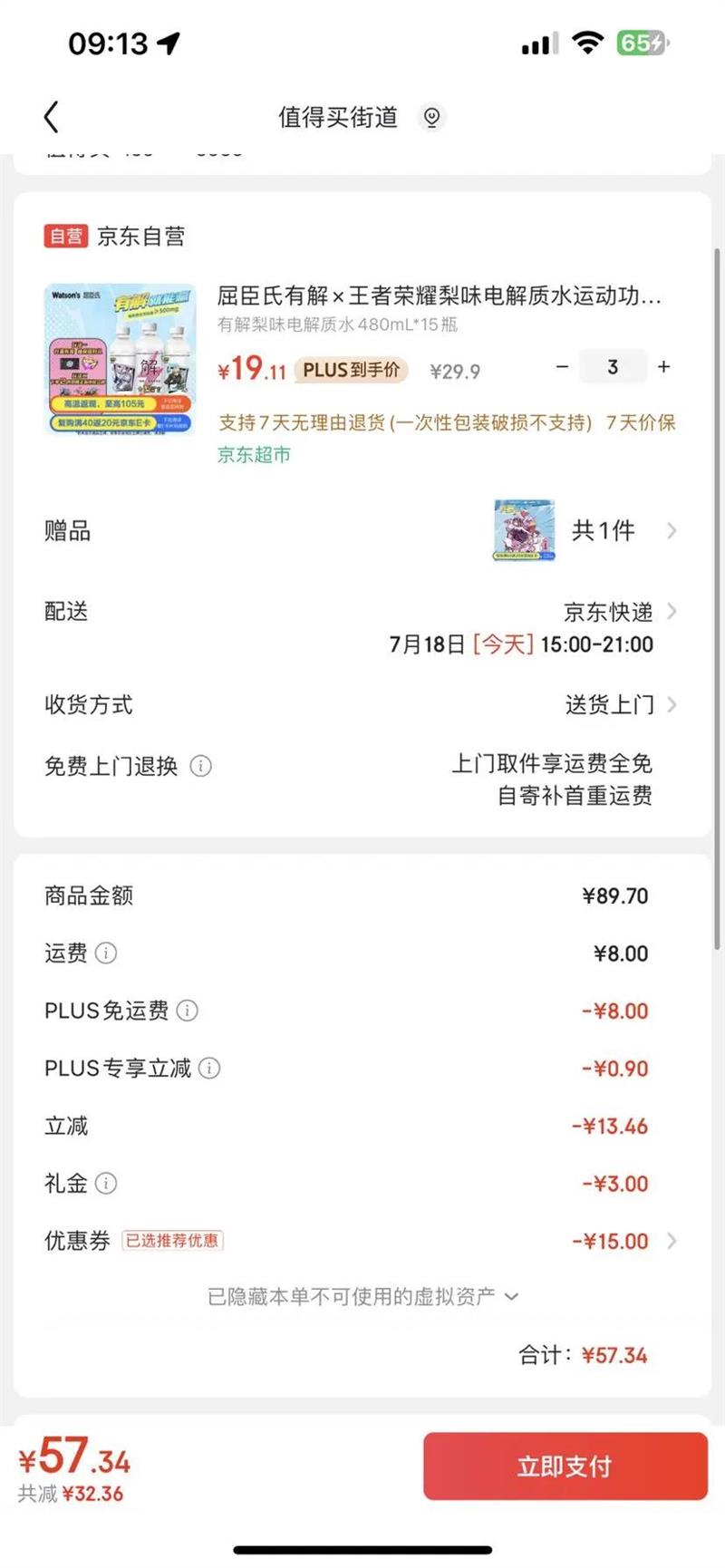725x1568 pixels.
Task: Go back using the top-left arrow
Action: [52, 117]
